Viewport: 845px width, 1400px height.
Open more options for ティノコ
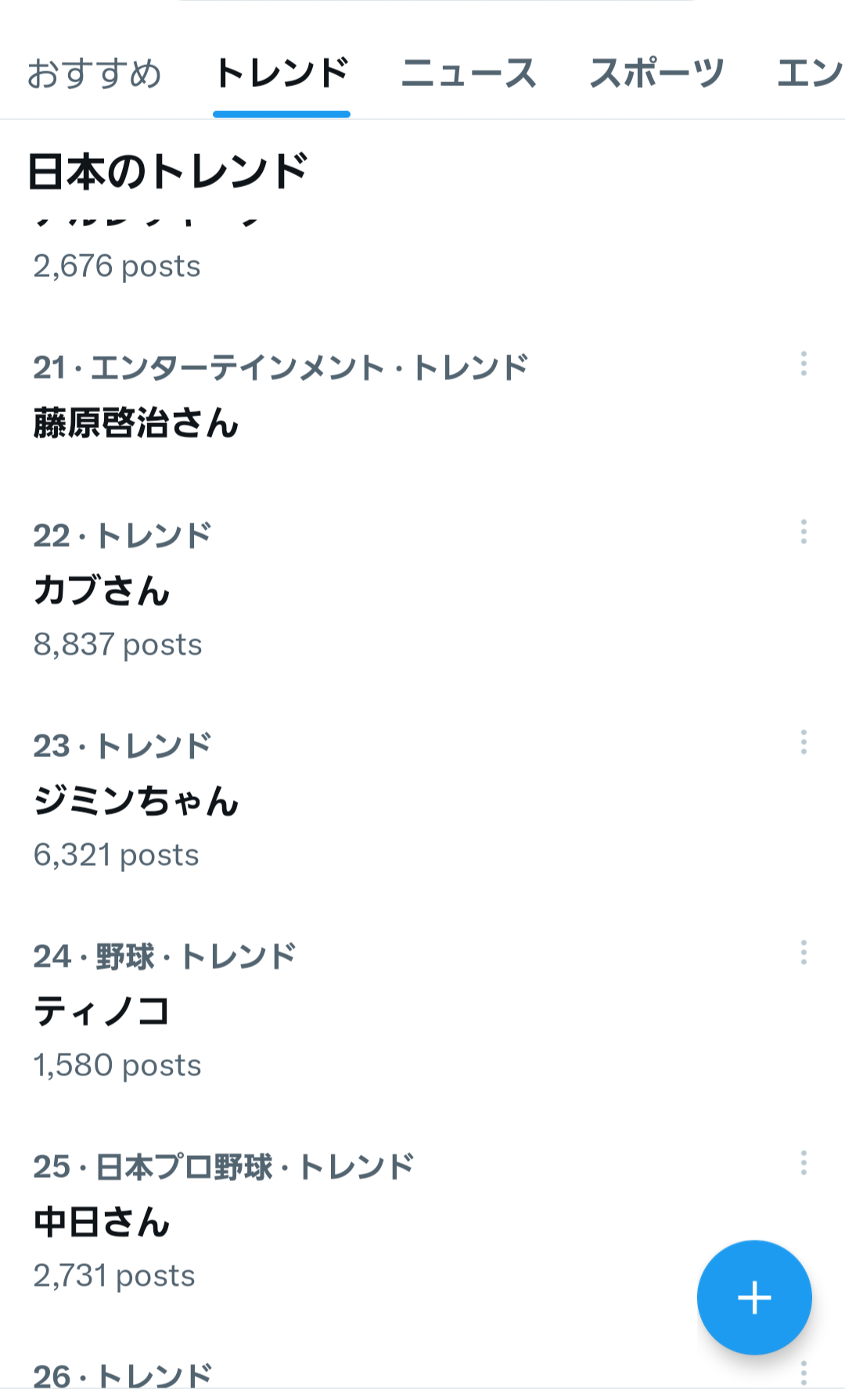point(804,953)
